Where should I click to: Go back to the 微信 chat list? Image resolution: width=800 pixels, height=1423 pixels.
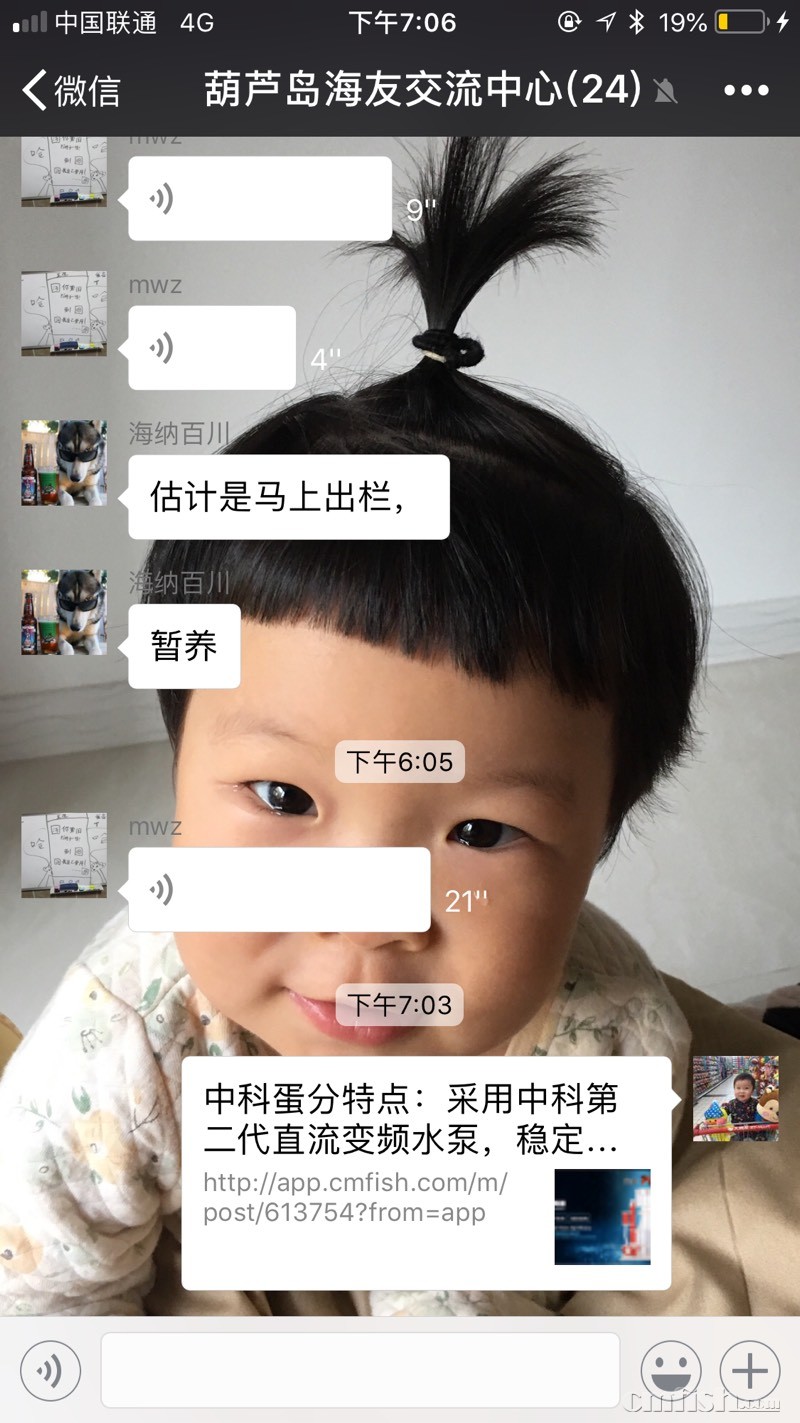pos(70,90)
